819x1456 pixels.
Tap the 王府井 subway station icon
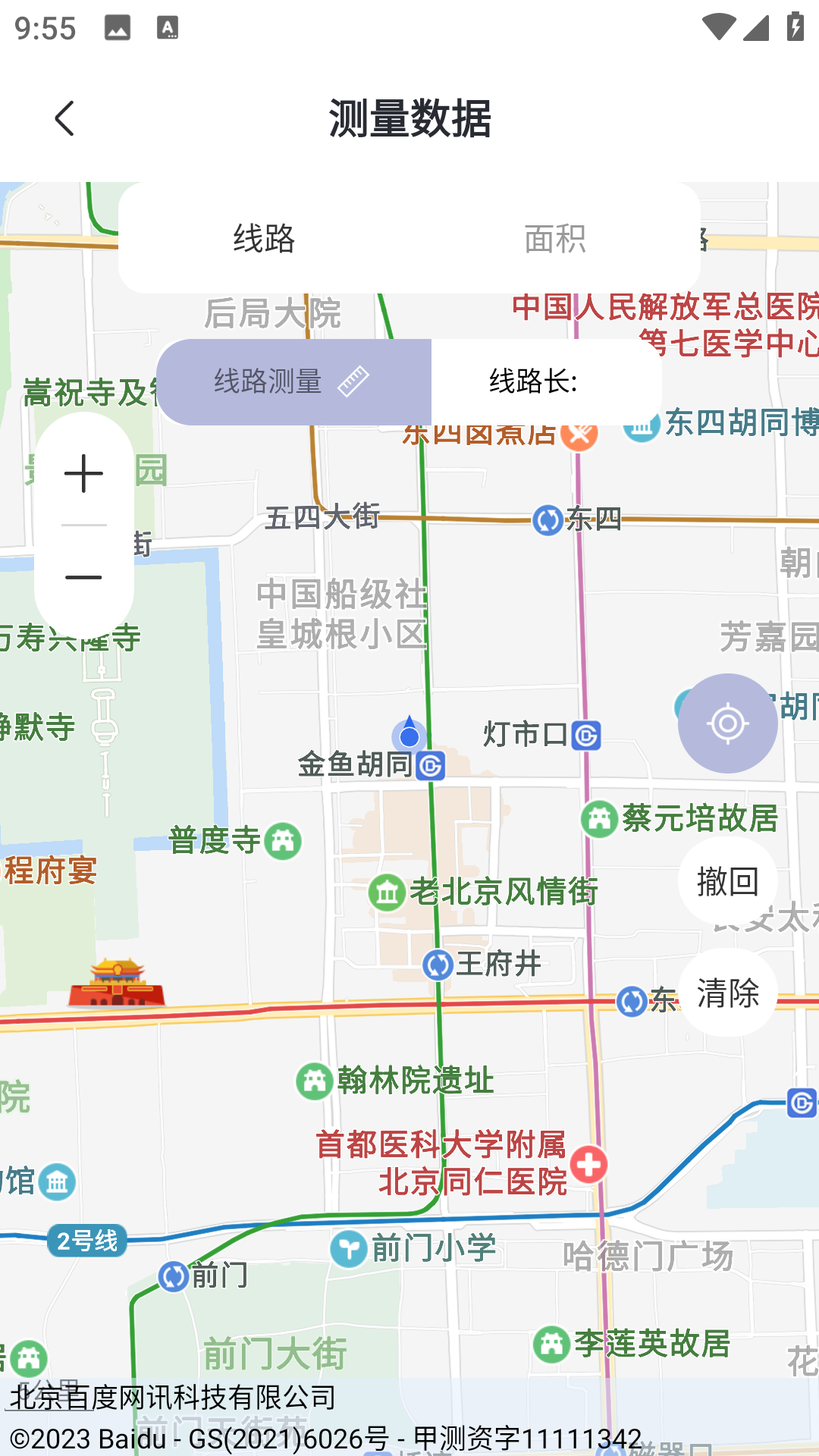(x=437, y=964)
